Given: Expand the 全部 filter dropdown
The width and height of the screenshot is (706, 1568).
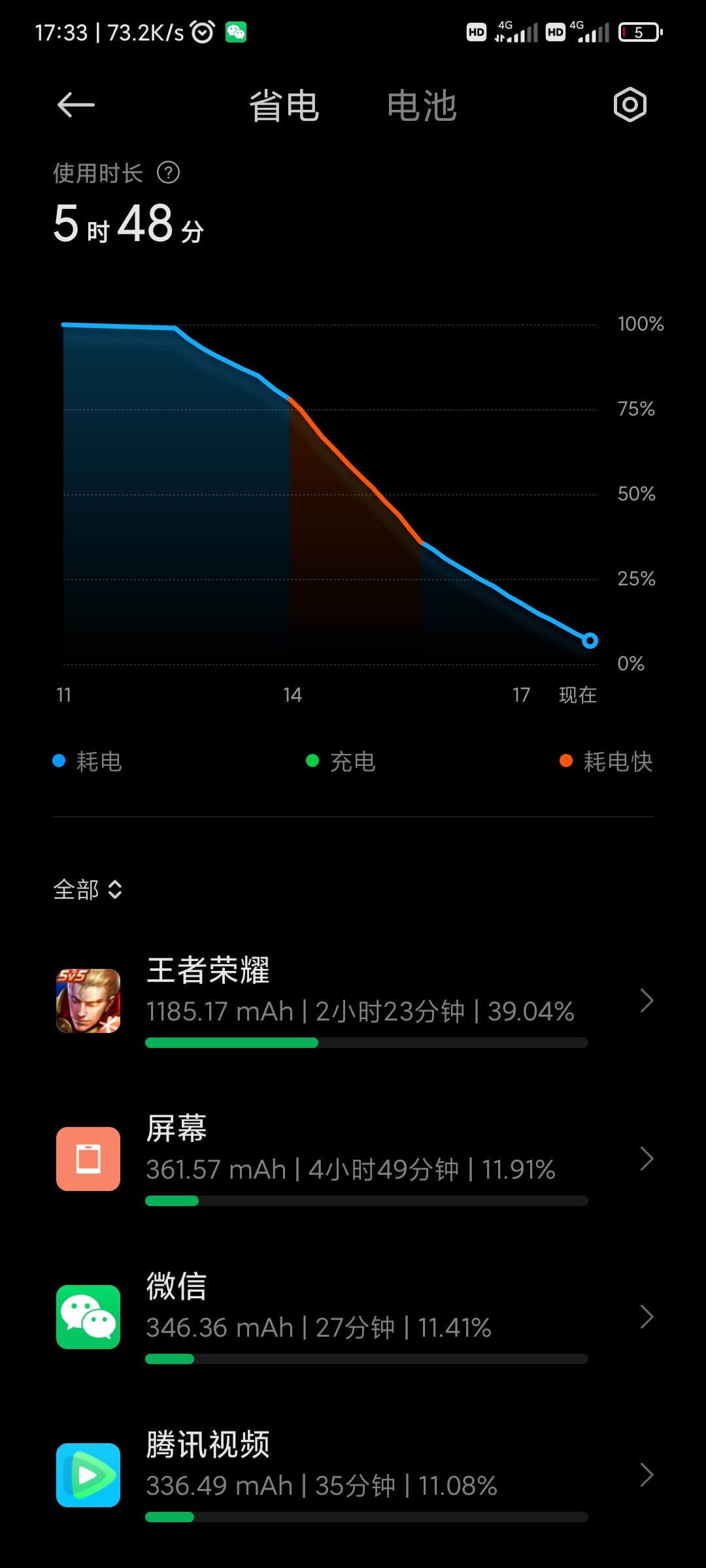Looking at the screenshot, I should pos(88,889).
